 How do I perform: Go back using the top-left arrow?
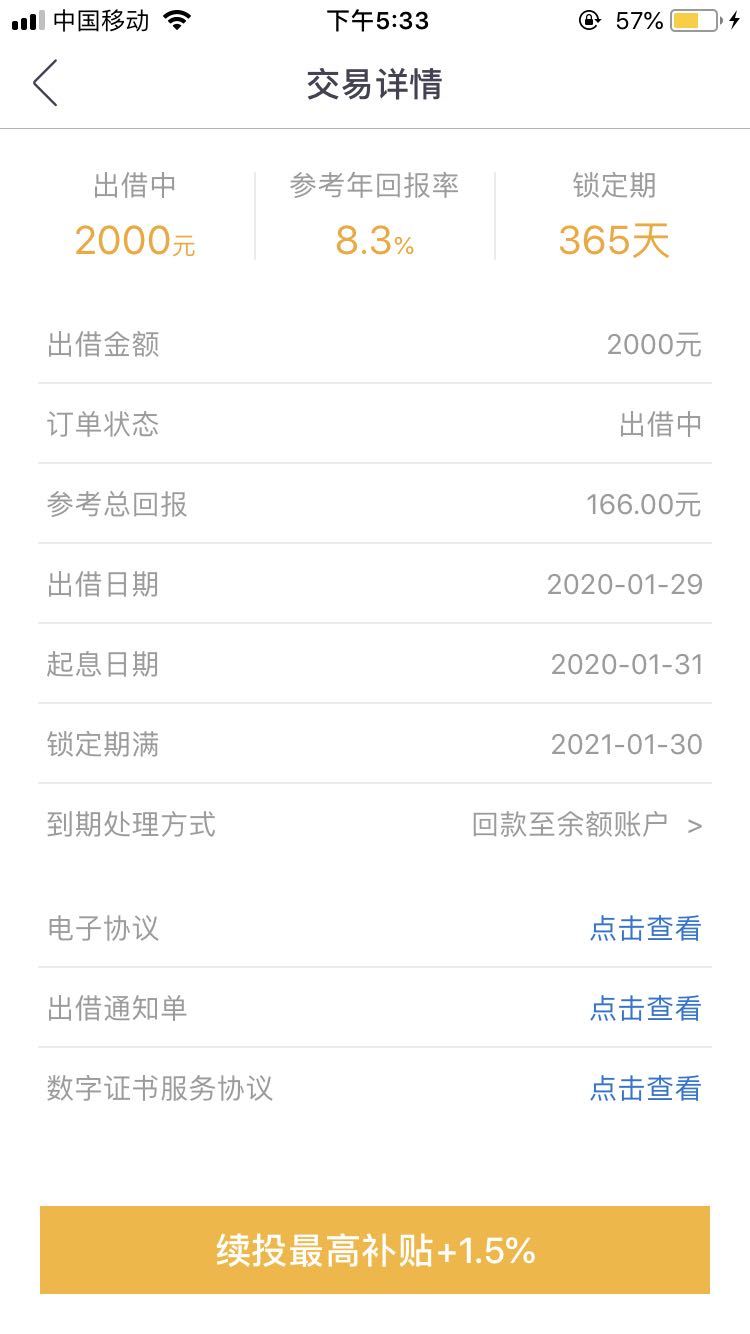point(45,83)
